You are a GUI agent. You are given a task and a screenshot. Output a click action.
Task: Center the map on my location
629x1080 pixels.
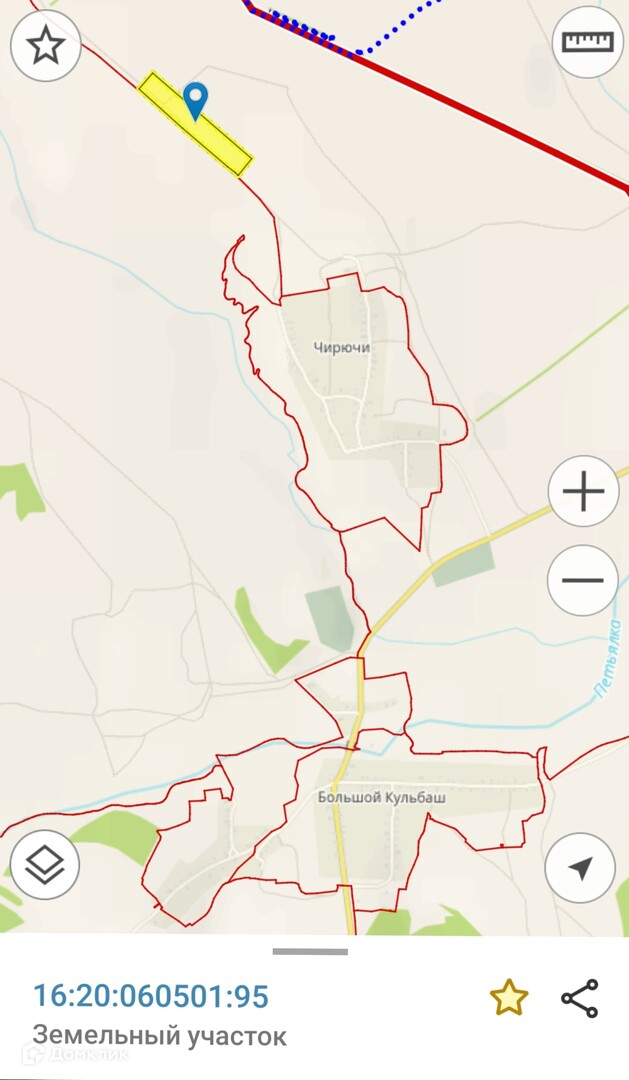coord(580,868)
